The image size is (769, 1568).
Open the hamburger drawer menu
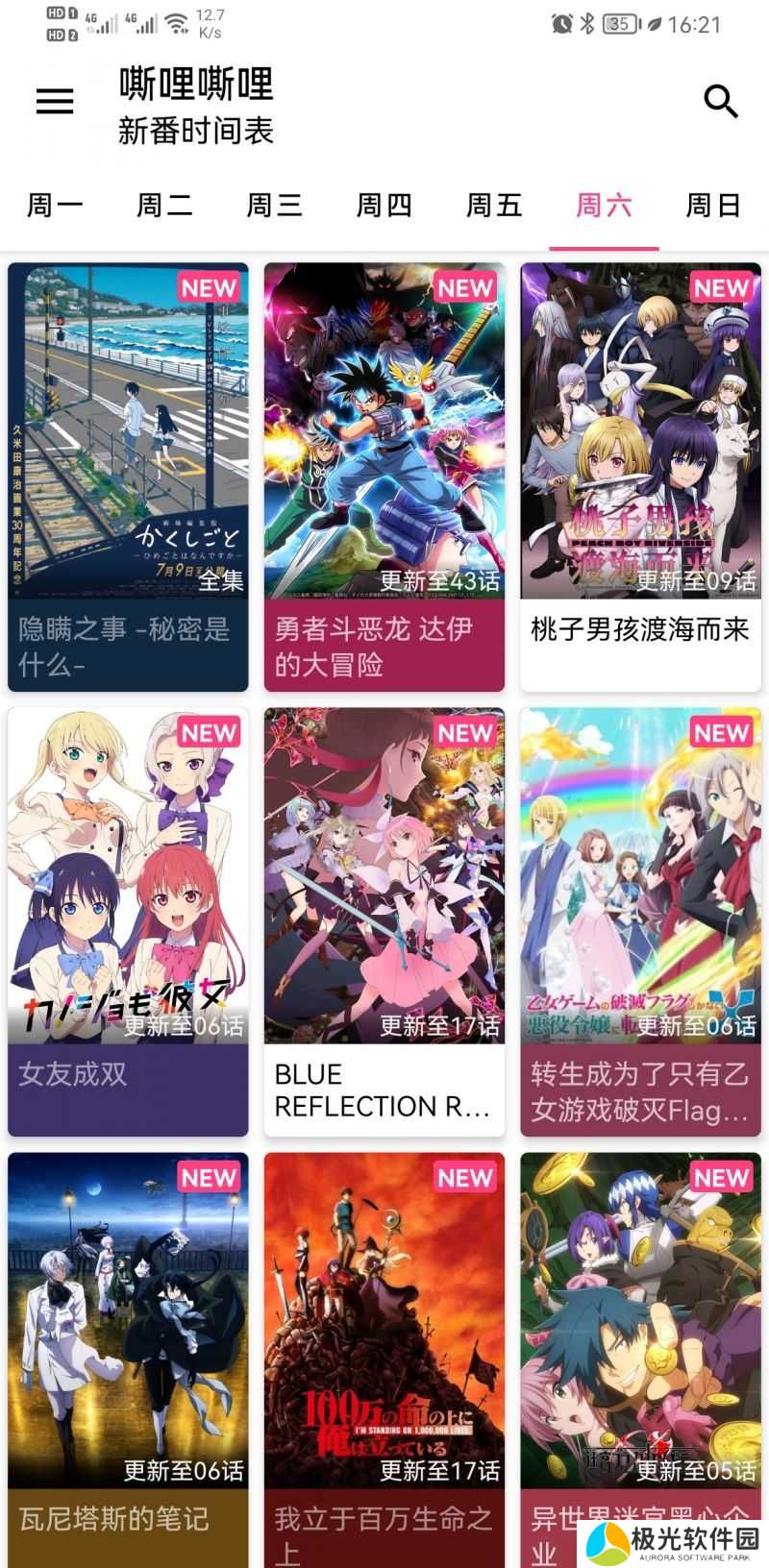[x=55, y=101]
